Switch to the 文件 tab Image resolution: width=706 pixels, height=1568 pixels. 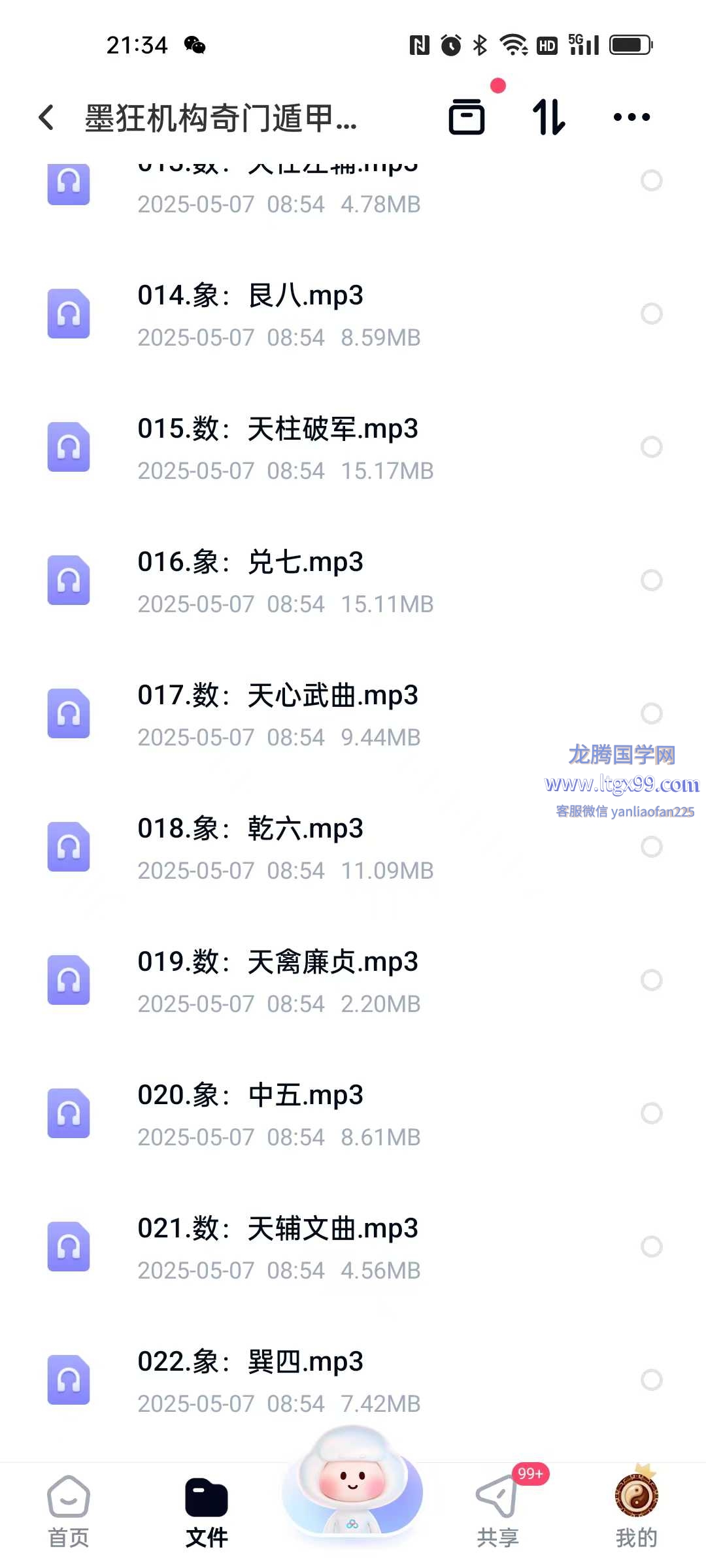[207, 1512]
